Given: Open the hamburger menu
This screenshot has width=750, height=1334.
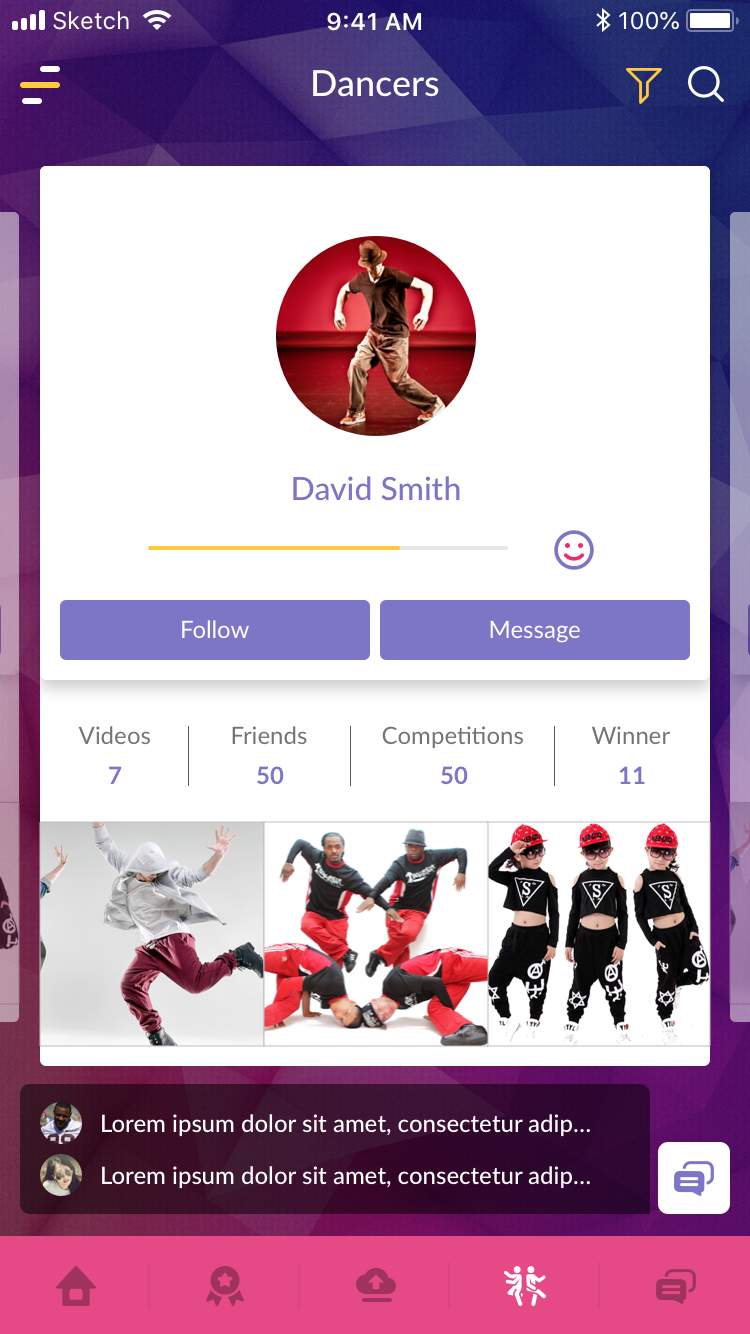Looking at the screenshot, I should (40, 85).
